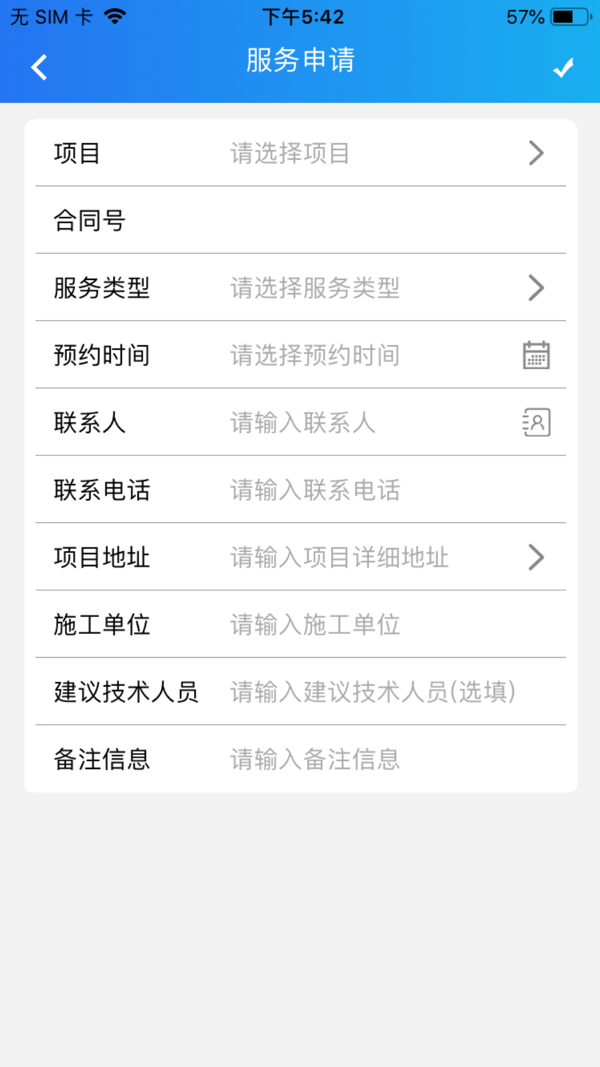Image resolution: width=600 pixels, height=1067 pixels.
Task: Focus the 联系电话 phone number field
Action: [x=380, y=490]
